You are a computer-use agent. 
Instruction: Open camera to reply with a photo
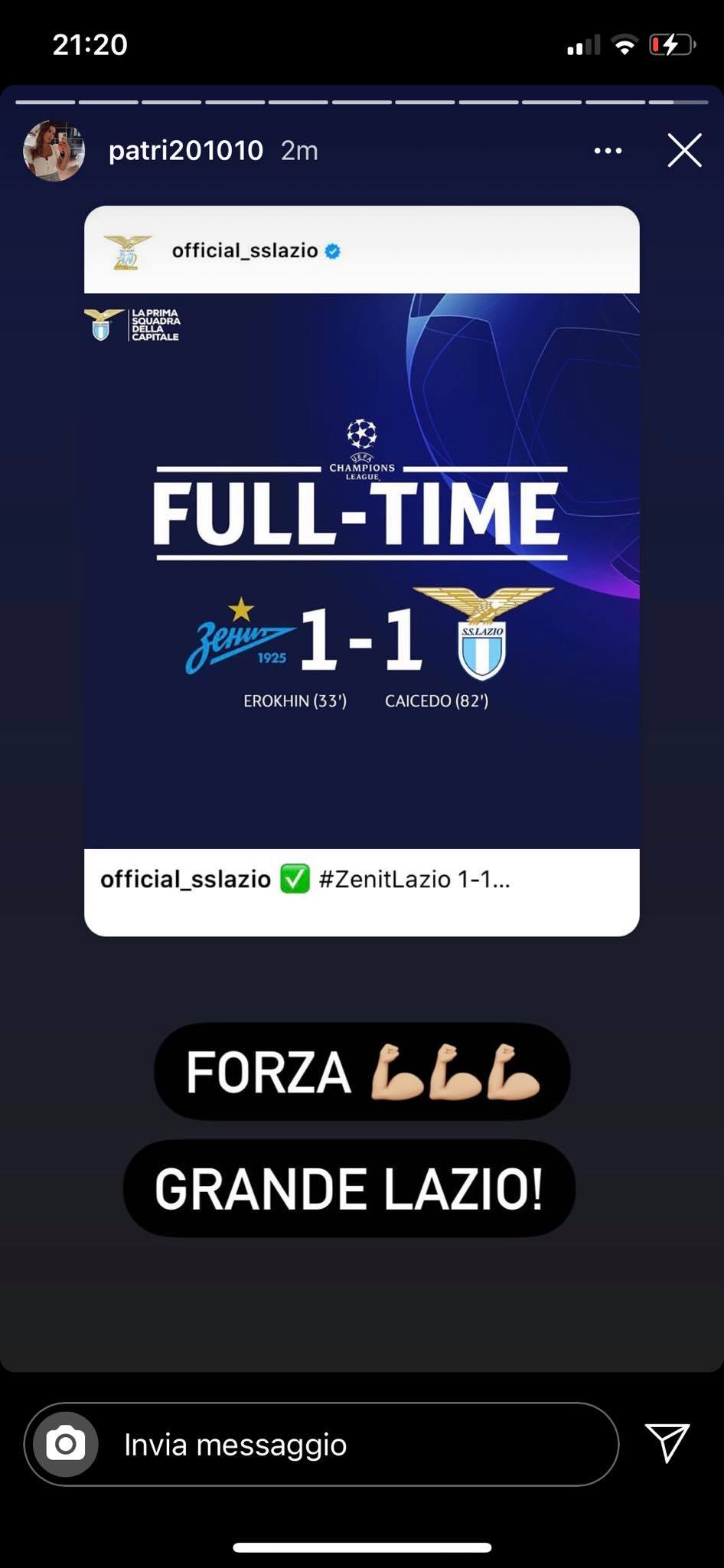[66, 1444]
